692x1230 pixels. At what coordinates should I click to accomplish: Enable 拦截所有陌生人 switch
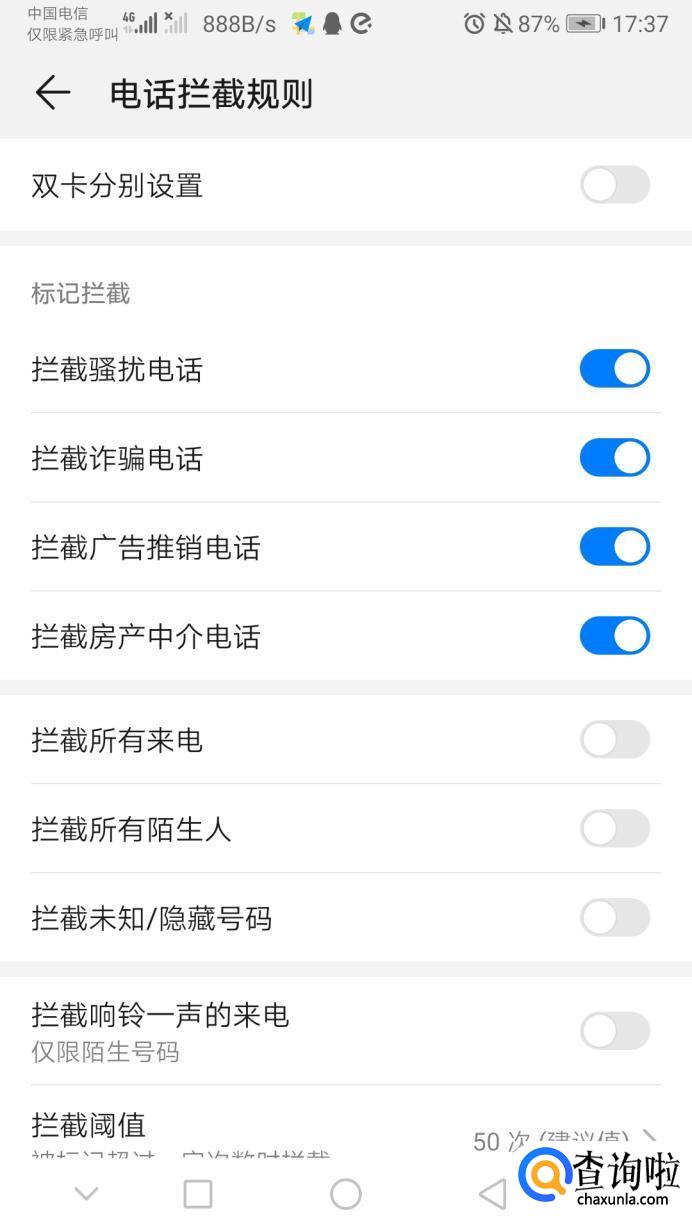(x=614, y=829)
